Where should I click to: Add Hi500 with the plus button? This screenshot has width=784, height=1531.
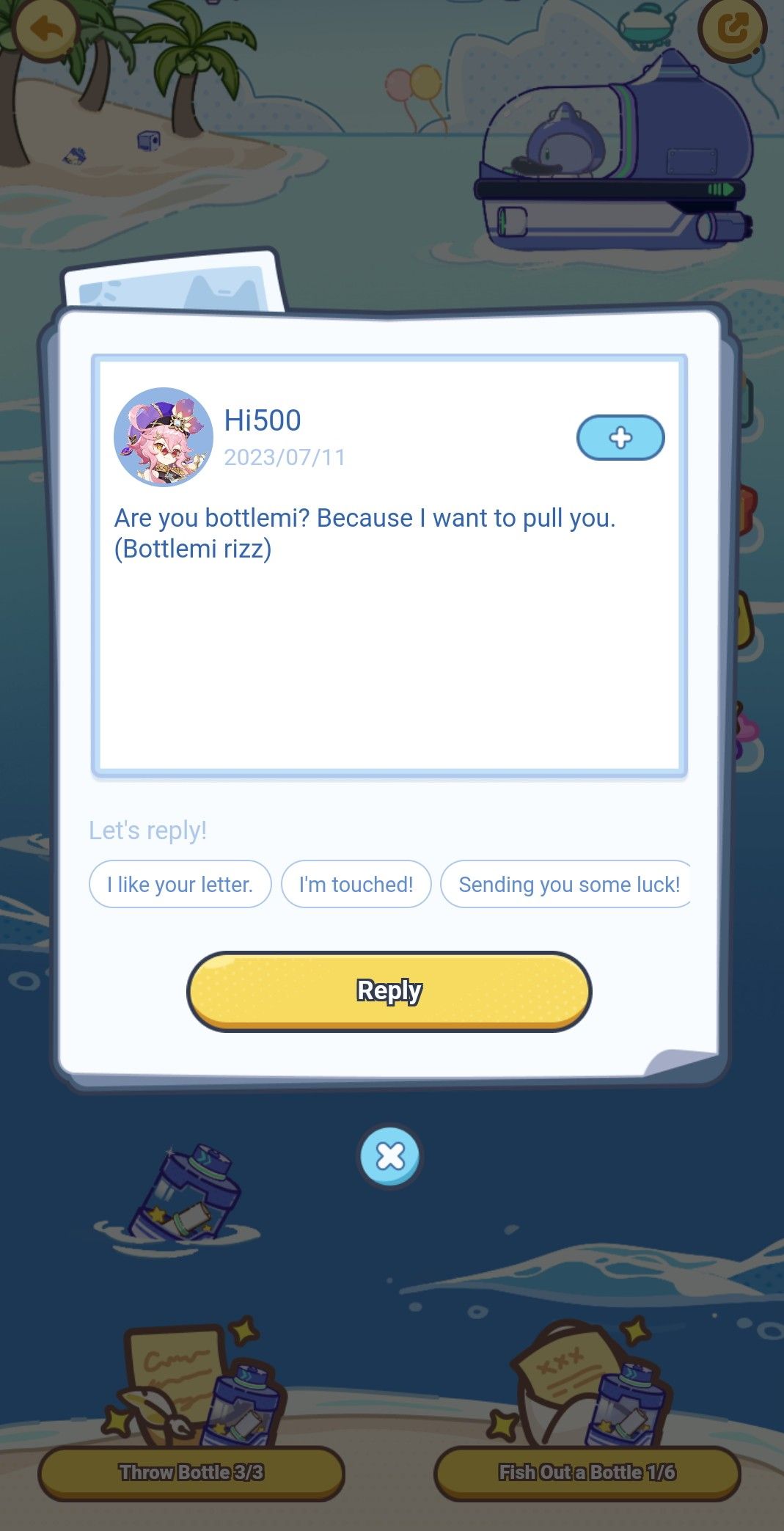point(620,438)
